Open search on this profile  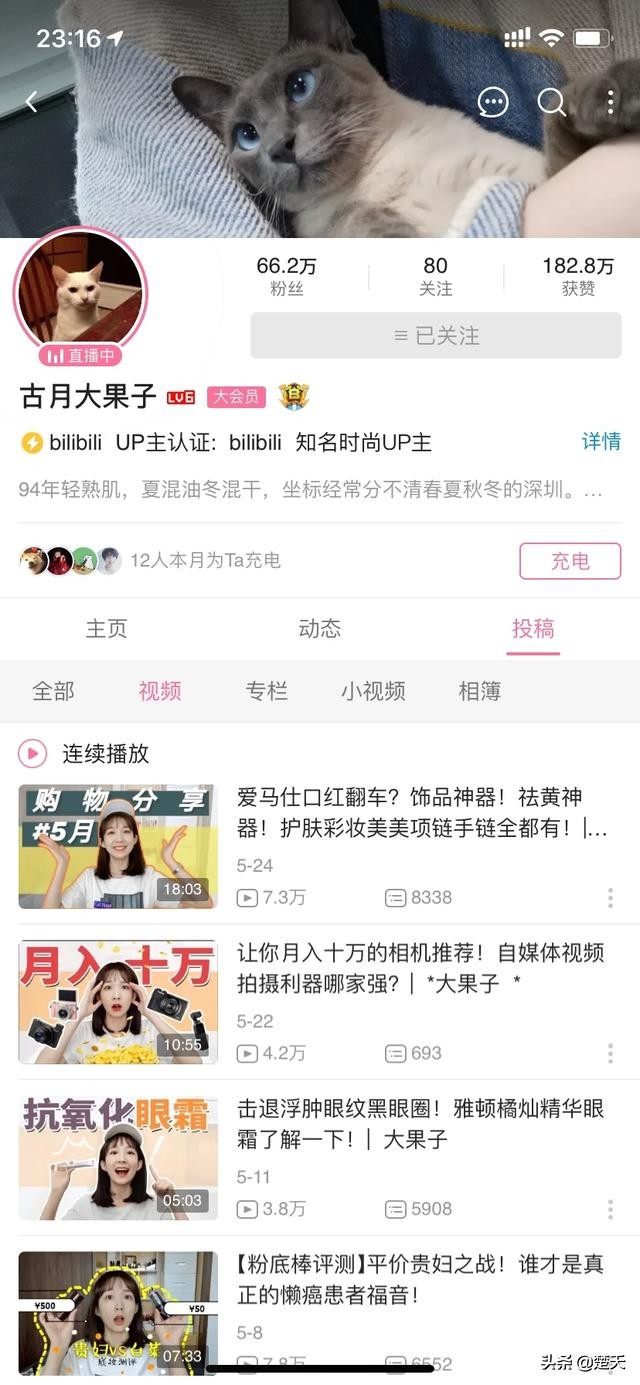(552, 101)
